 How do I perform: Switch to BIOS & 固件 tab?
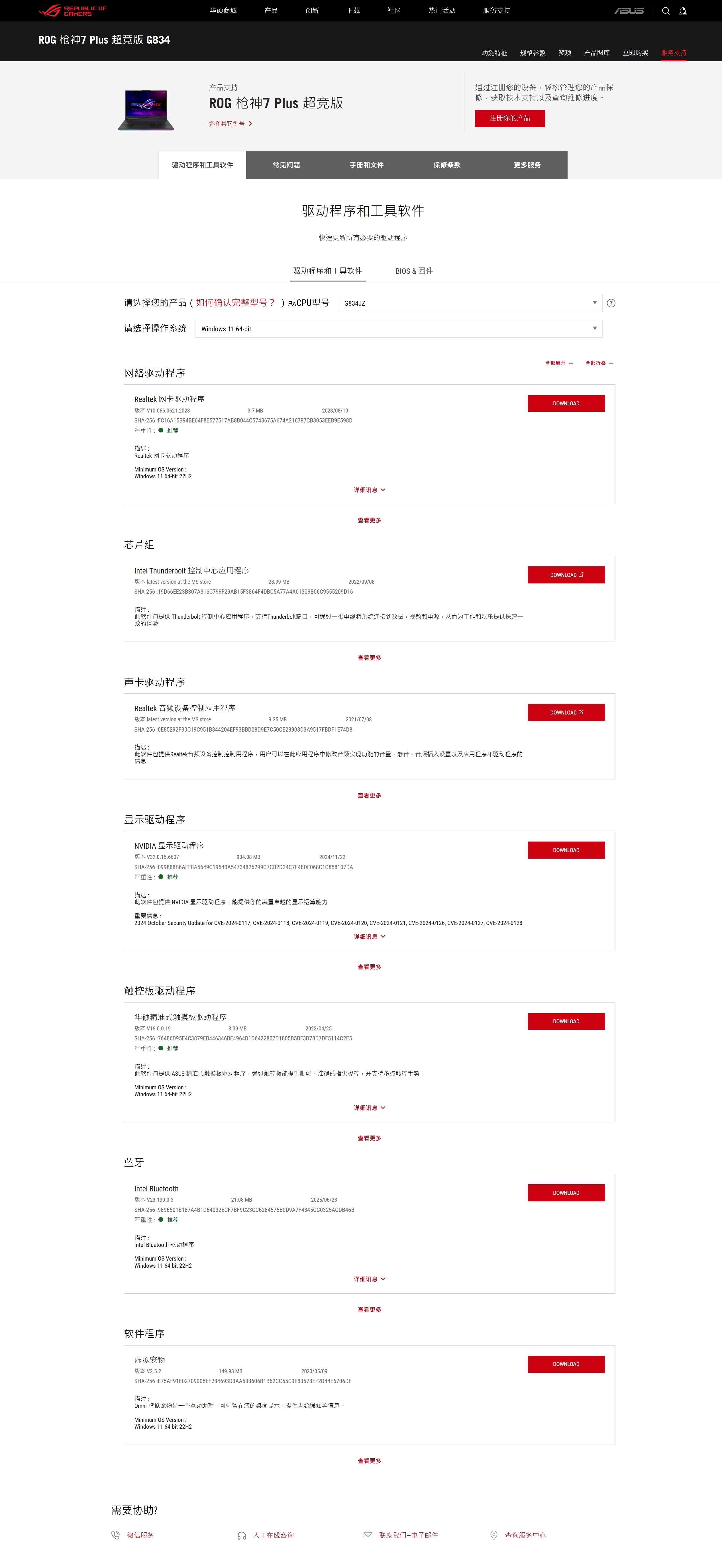[414, 271]
